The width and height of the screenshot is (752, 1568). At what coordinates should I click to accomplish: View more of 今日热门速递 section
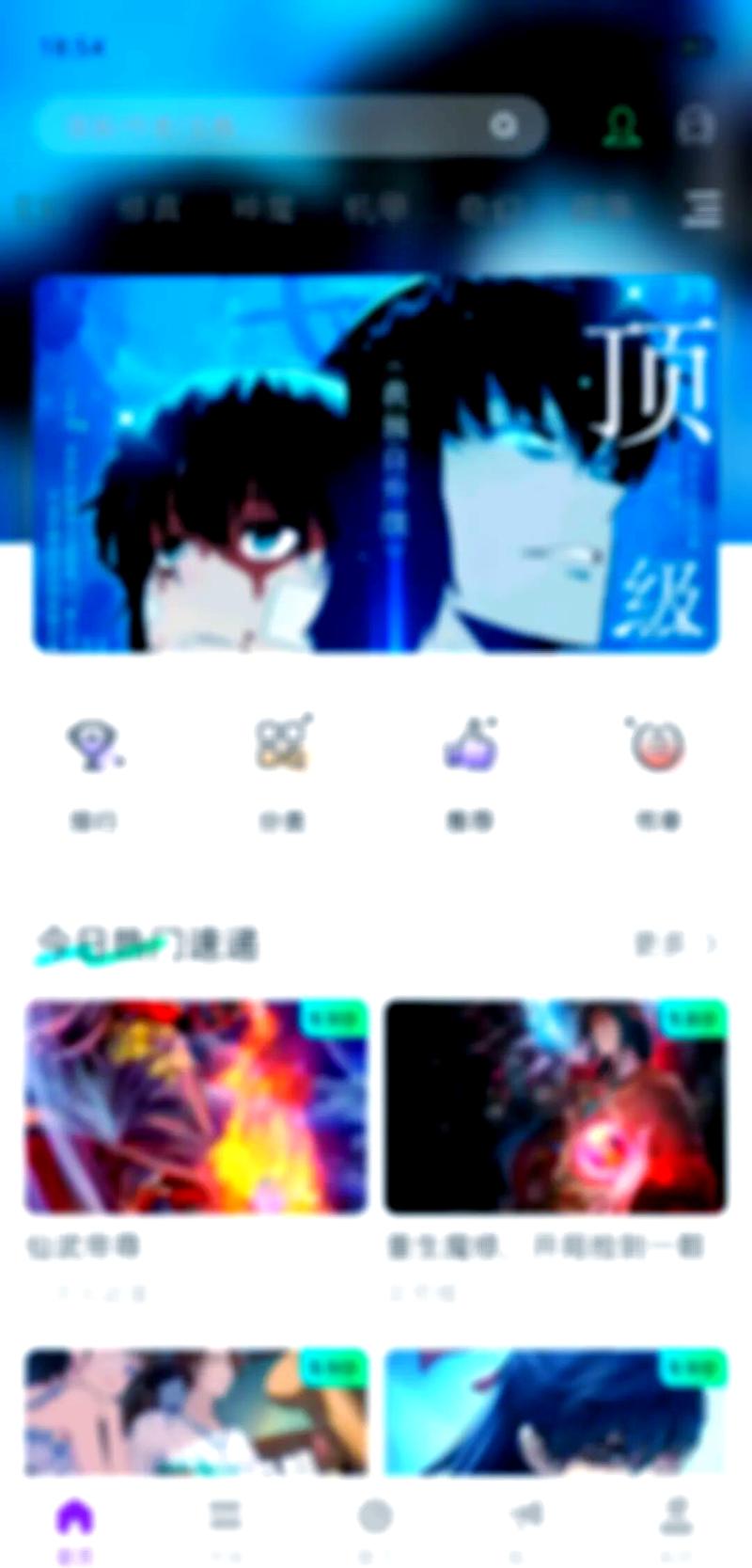(675, 943)
